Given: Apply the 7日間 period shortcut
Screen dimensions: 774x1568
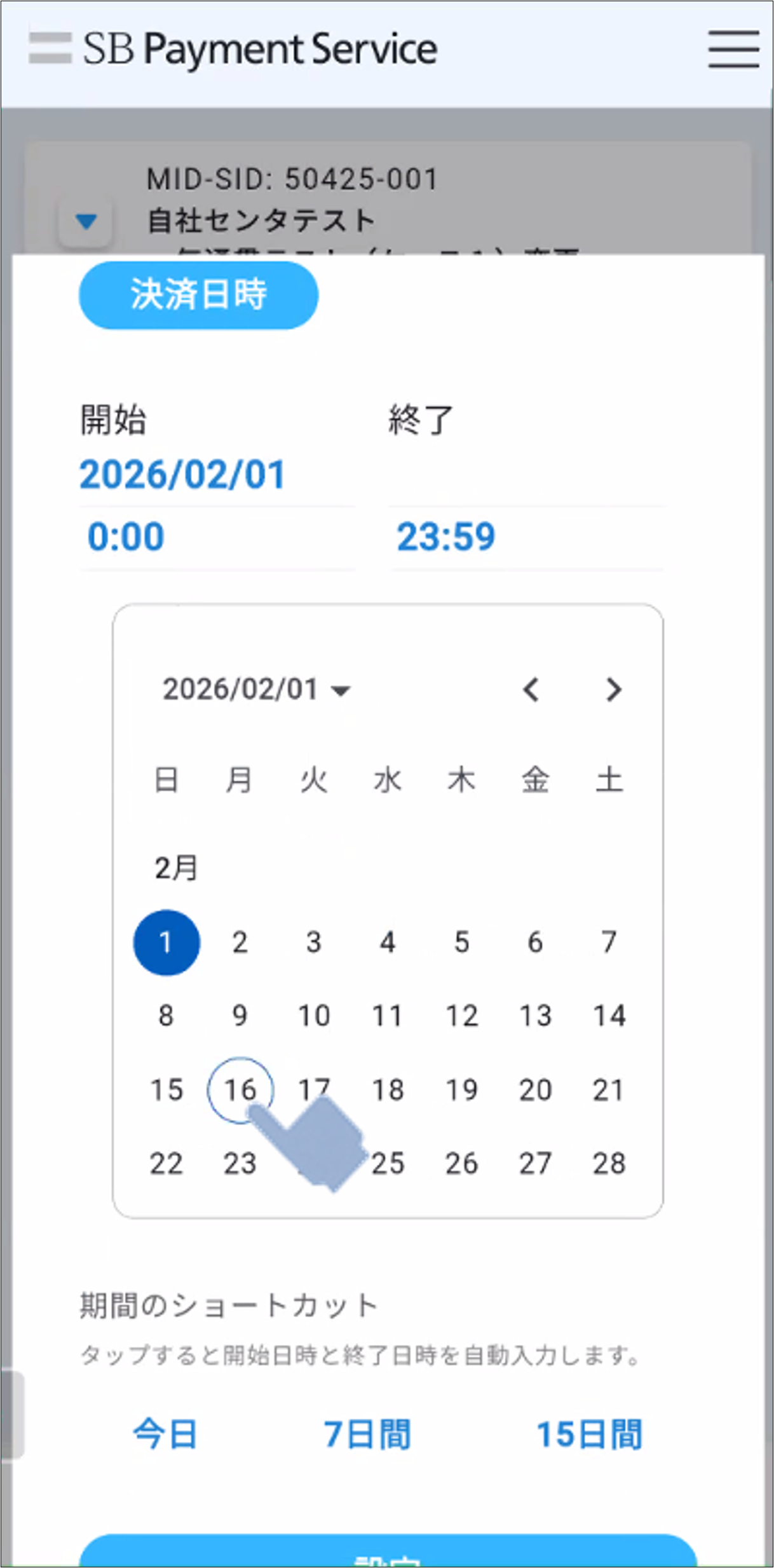Looking at the screenshot, I should coord(367,1435).
